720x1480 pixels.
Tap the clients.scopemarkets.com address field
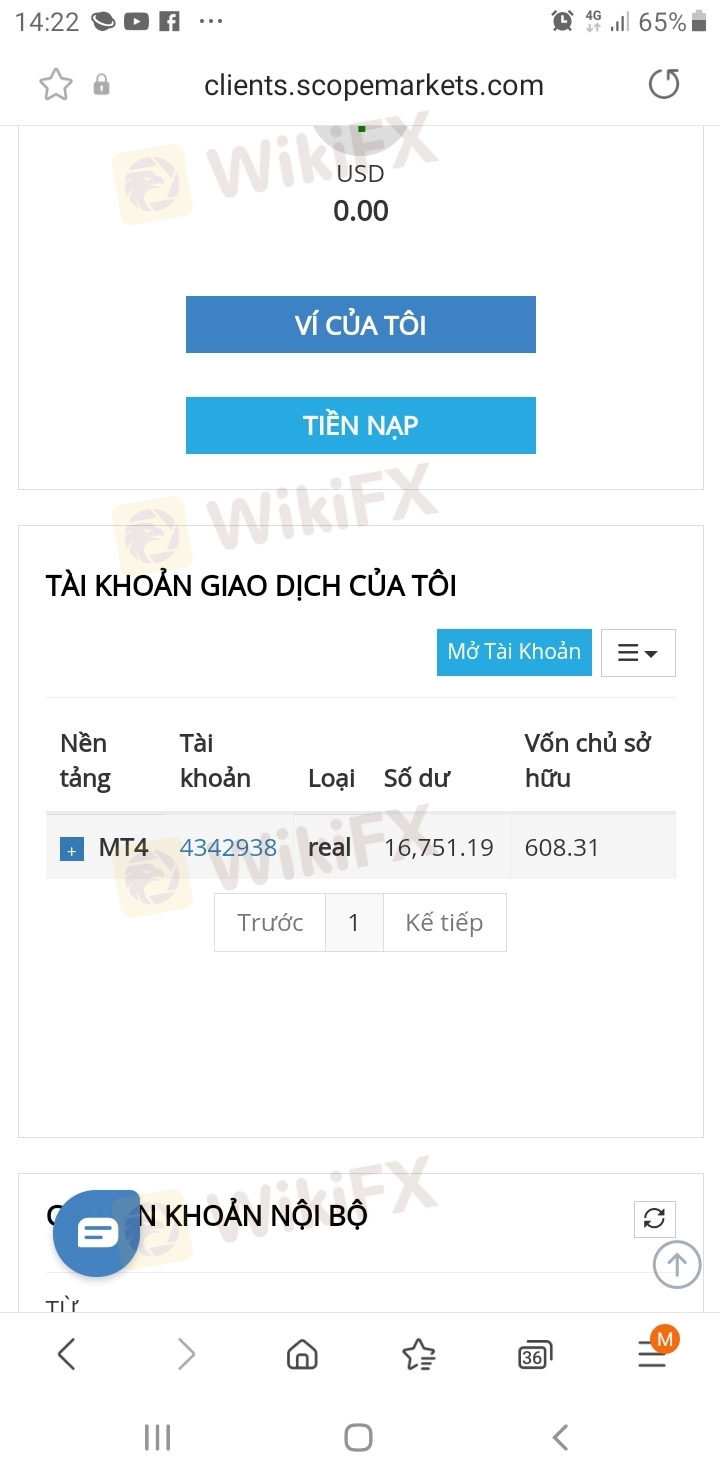pyautogui.click(x=374, y=85)
